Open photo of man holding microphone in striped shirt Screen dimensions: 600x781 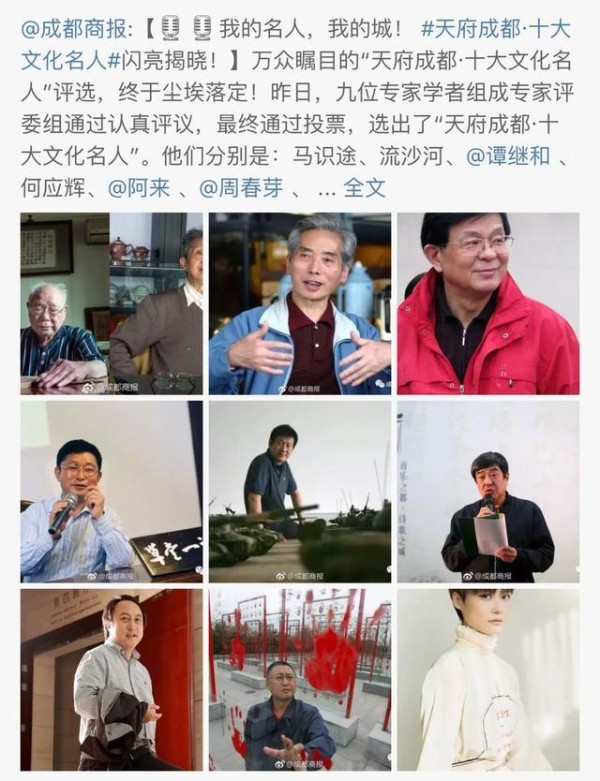click(x=111, y=491)
